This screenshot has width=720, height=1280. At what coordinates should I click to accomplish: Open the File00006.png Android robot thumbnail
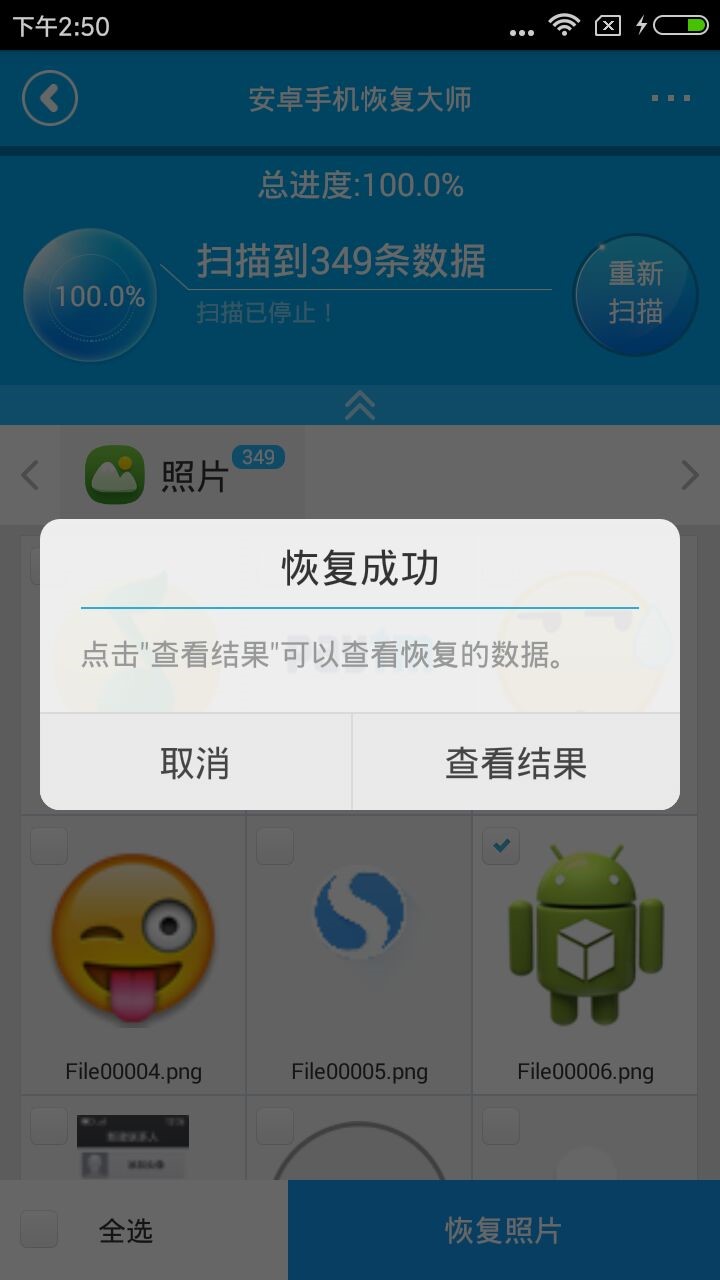pos(585,935)
